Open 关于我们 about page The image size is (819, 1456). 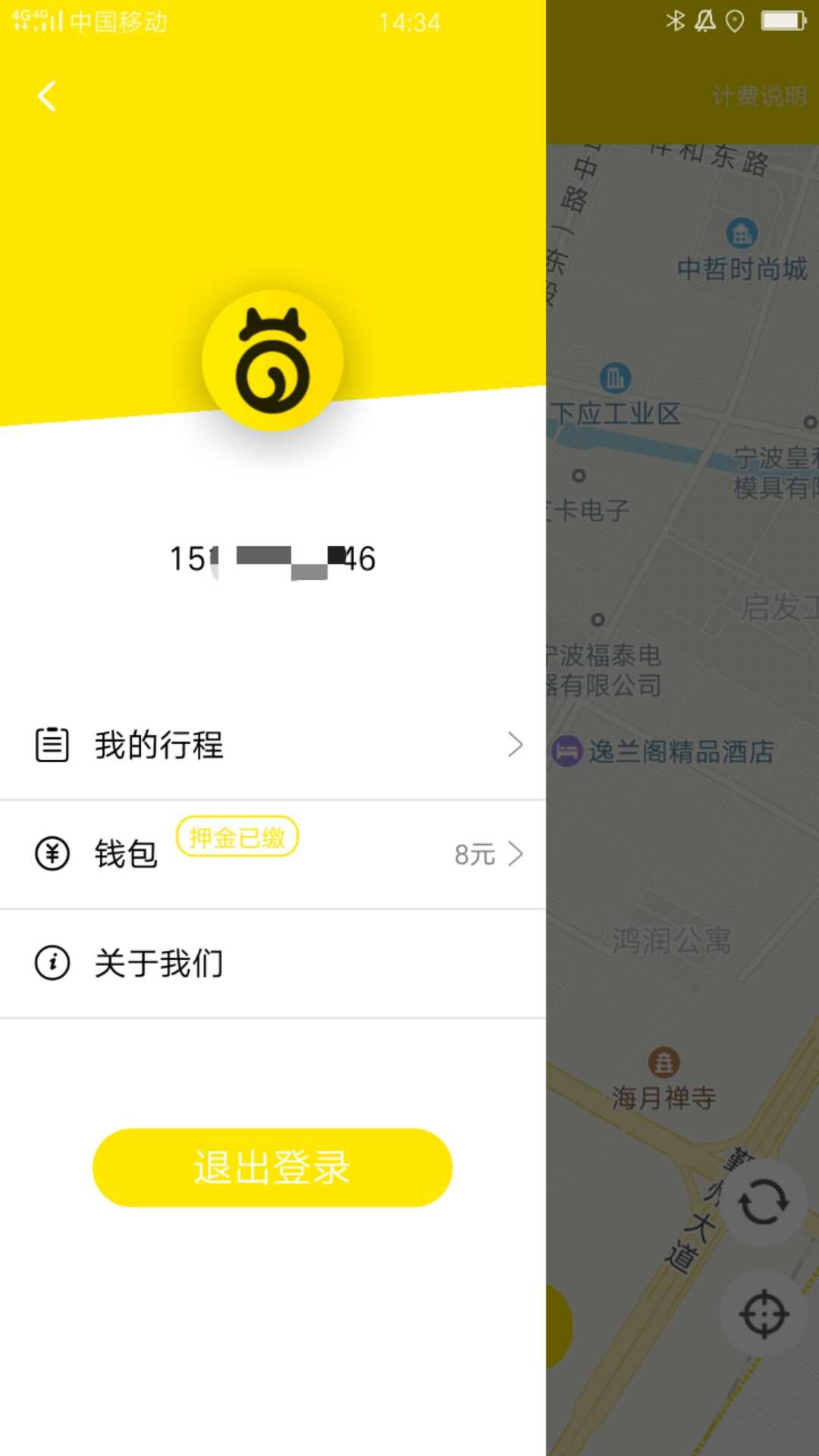coord(158,962)
